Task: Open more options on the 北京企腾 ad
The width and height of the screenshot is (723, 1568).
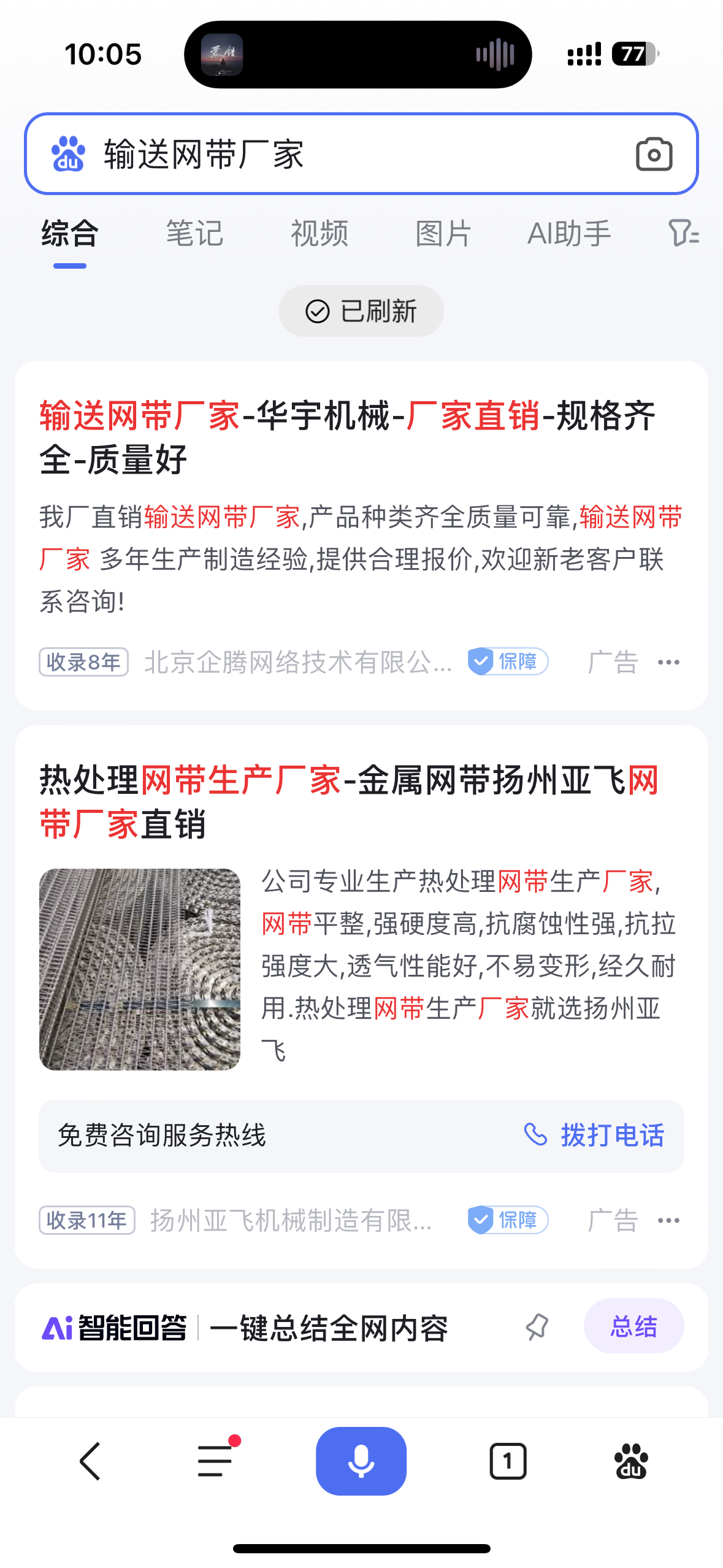Action: pyautogui.click(x=668, y=662)
